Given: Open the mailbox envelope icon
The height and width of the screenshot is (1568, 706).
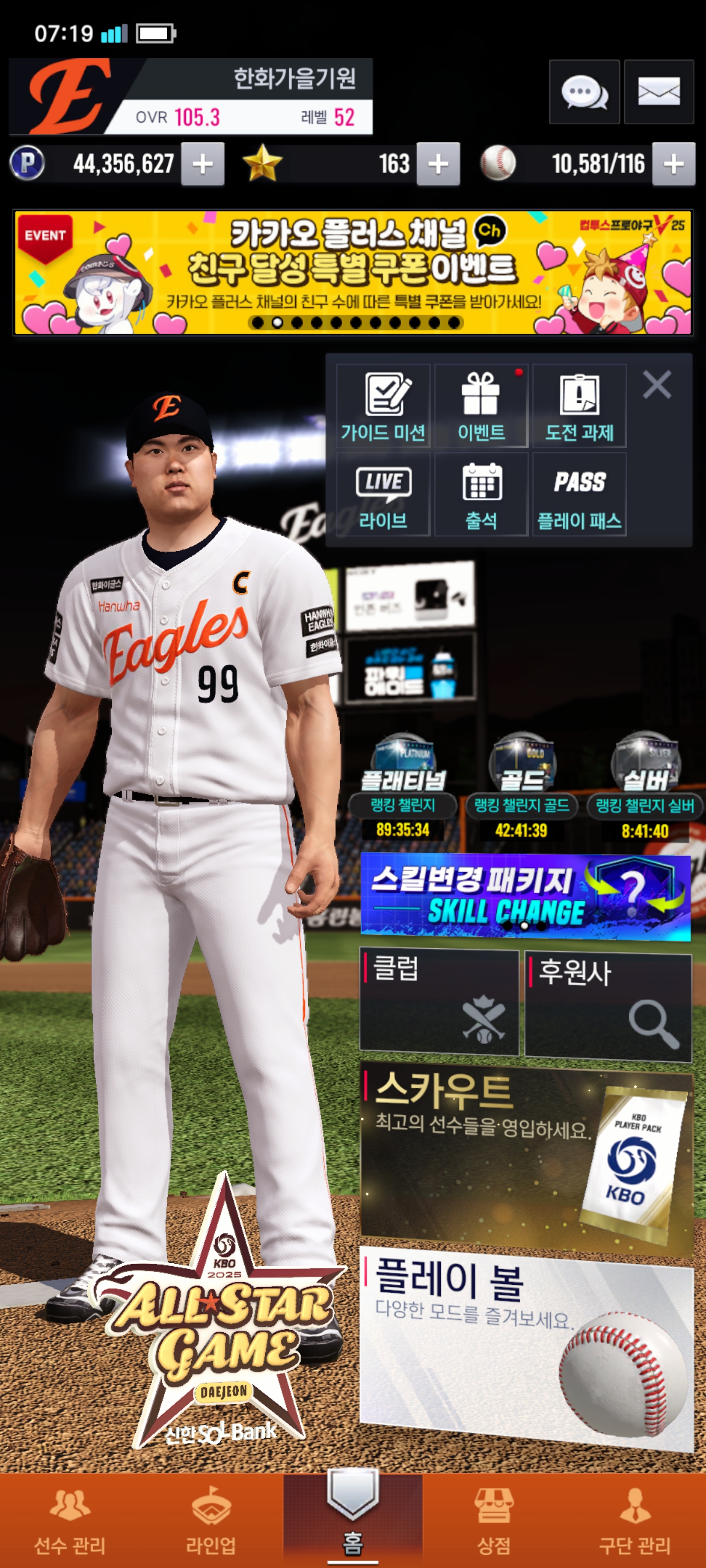Looking at the screenshot, I should [x=658, y=93].
